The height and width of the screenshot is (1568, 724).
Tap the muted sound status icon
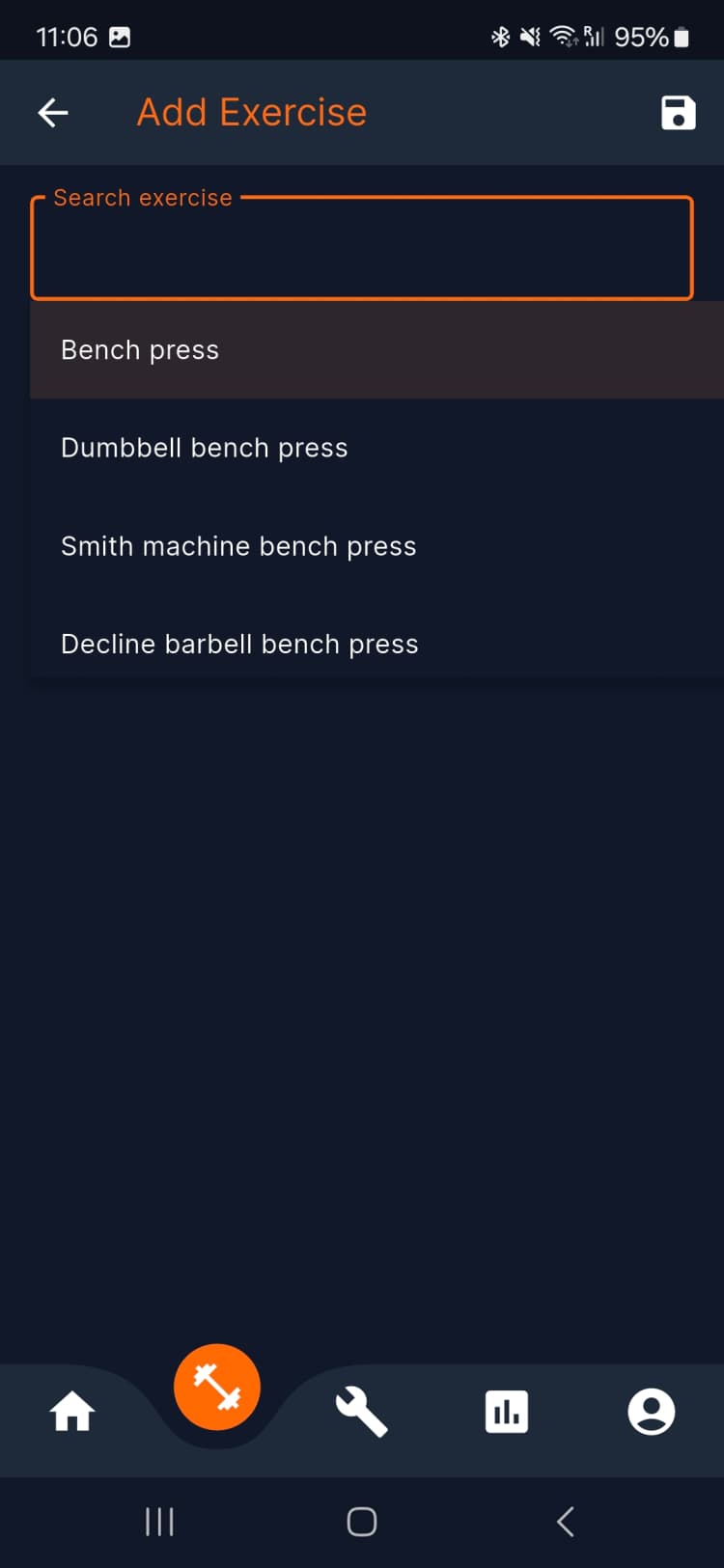(x=530, y=37)
